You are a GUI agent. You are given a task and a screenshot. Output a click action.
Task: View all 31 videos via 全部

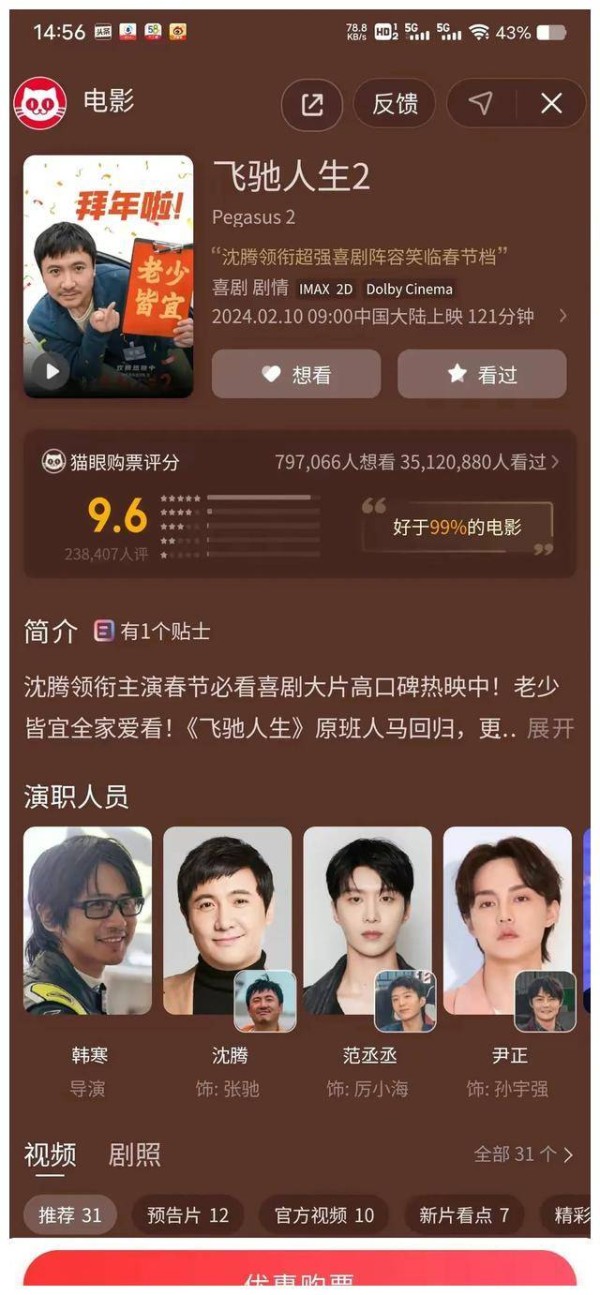click(524, 1155)
